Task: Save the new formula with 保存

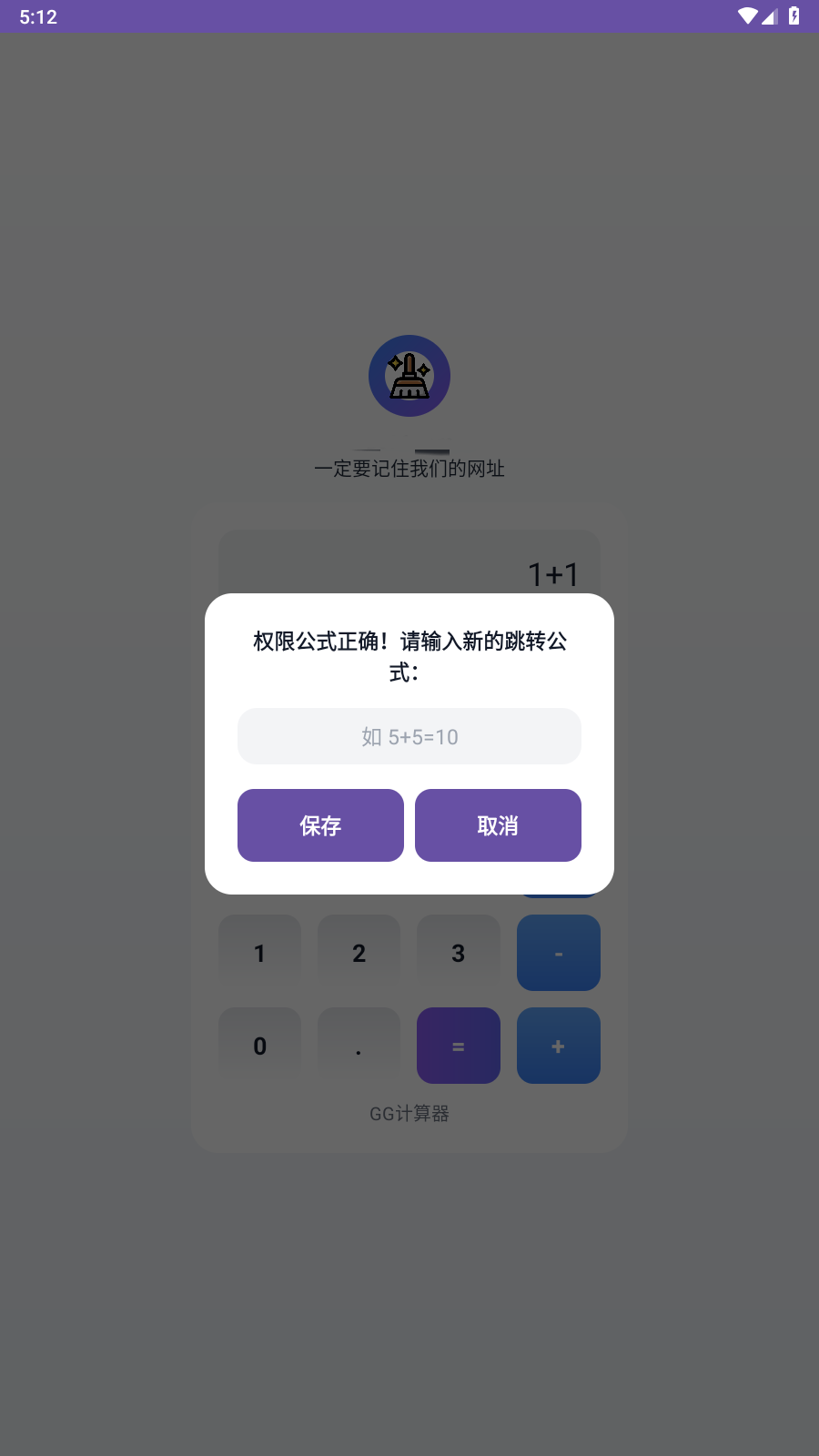Action: [320, 825]
